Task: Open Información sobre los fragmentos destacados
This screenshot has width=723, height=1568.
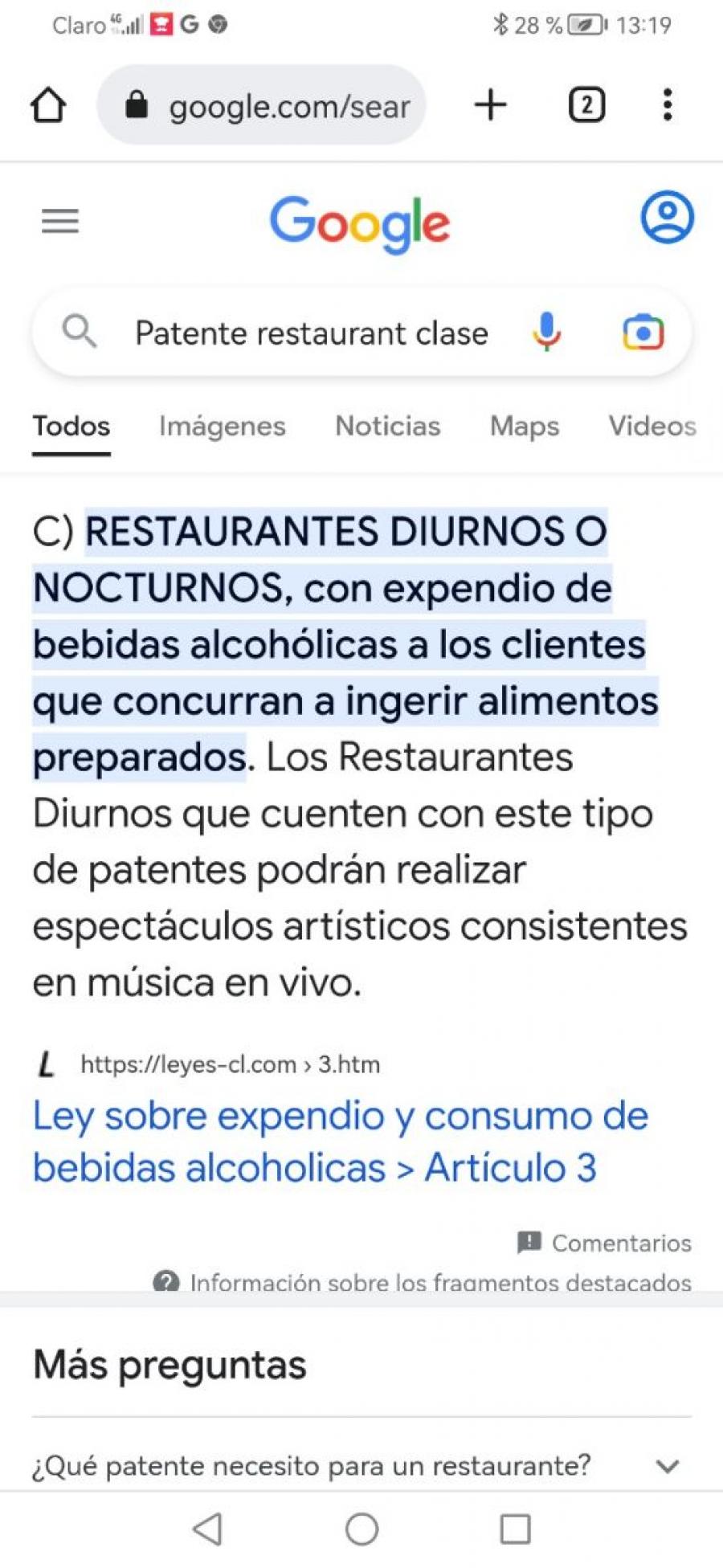Action: (x=423, y=1281)
